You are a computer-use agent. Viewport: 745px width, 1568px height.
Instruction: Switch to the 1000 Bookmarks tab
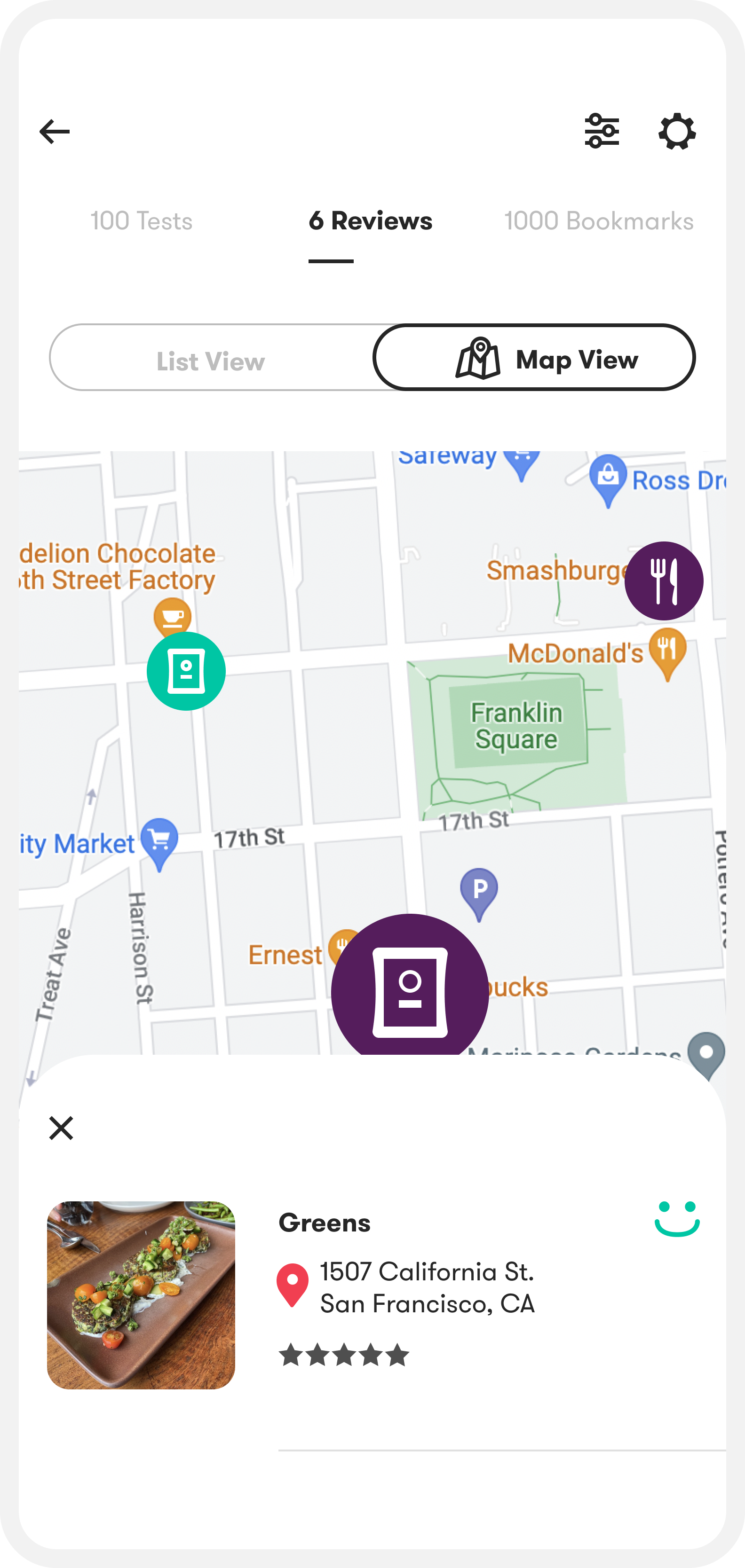(598, 221)
